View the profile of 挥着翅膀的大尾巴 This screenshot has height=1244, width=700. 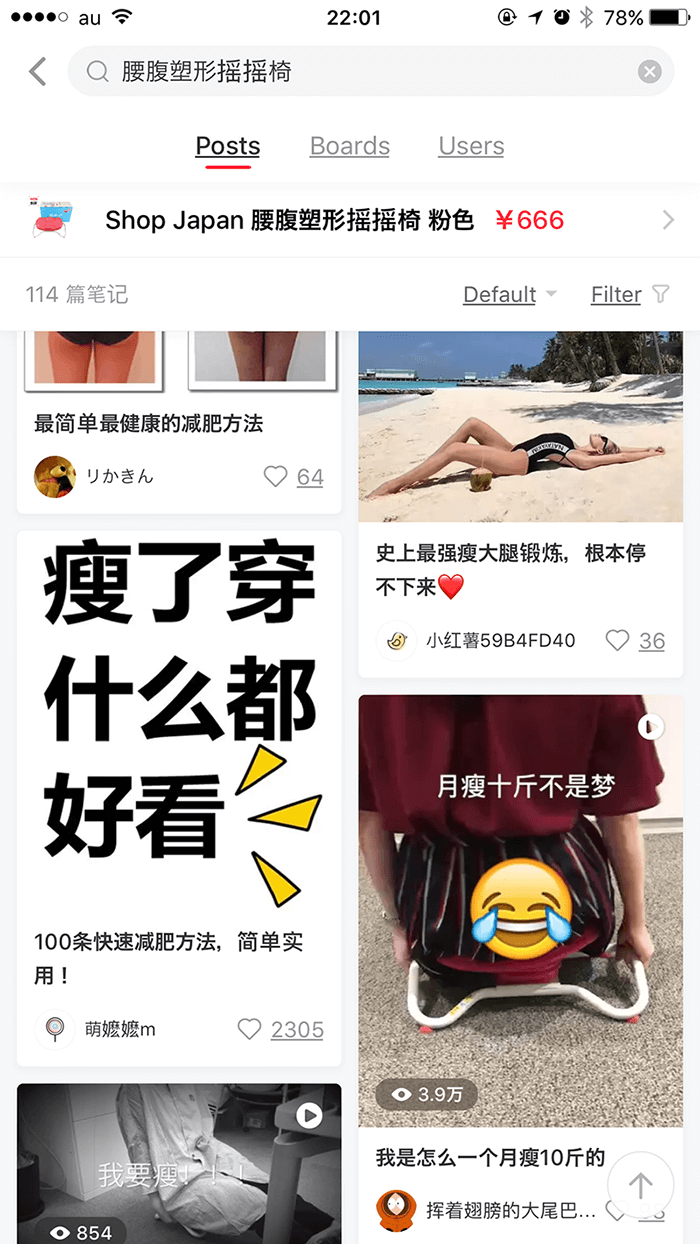[x=397, y=1211]
